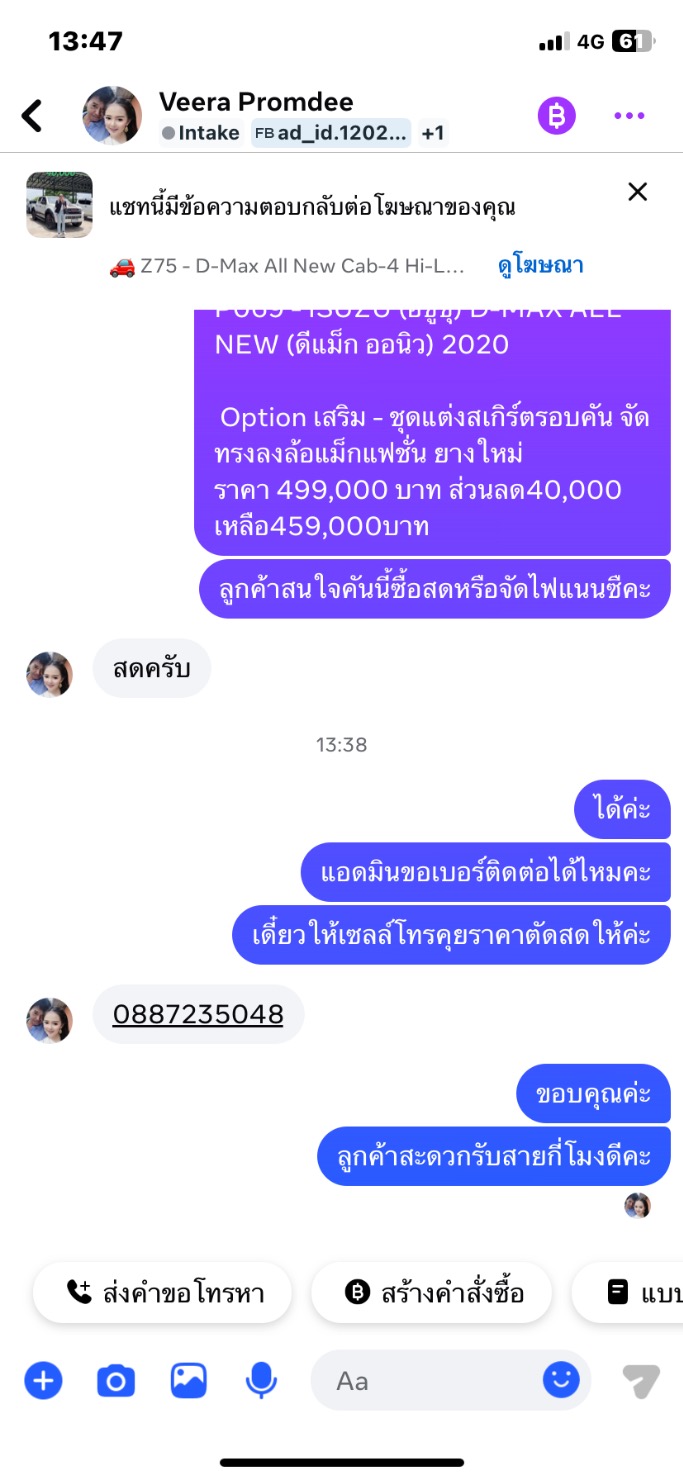Image resolution: width=683 pixels, height=1480 pixels.
Task: Go back using the back arrow
Action: (32, 116)
